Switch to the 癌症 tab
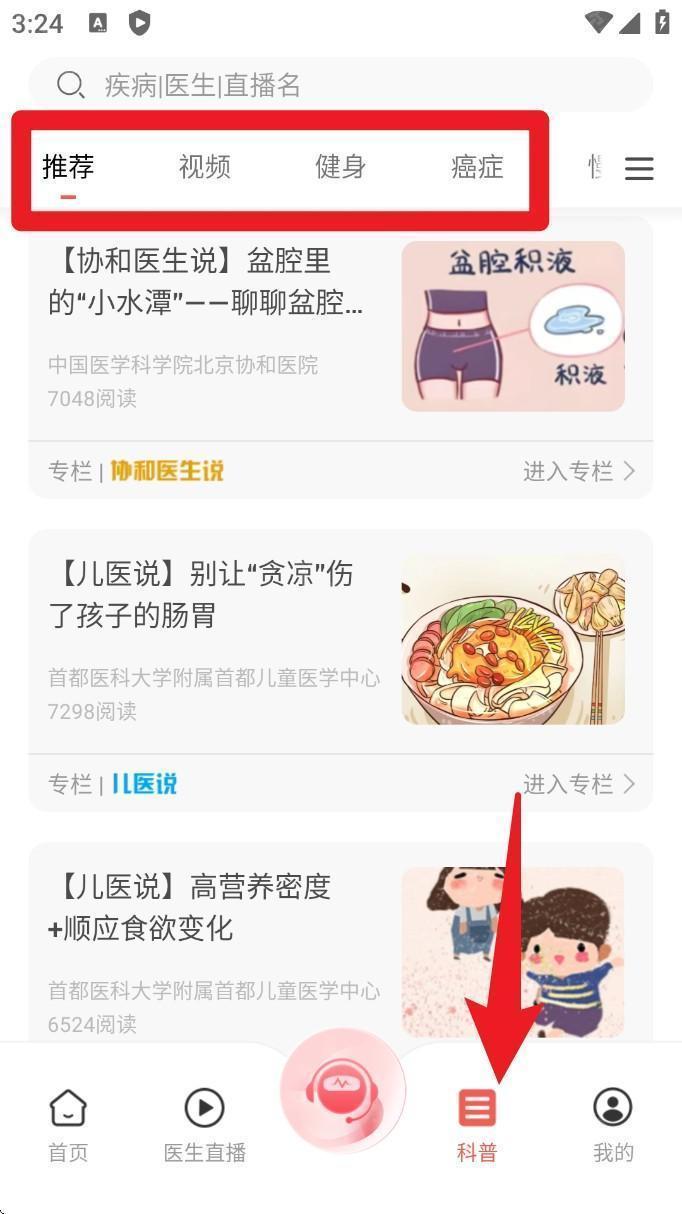The width and height of the screenshot is (682, 1214). click(x=477, y=167)
